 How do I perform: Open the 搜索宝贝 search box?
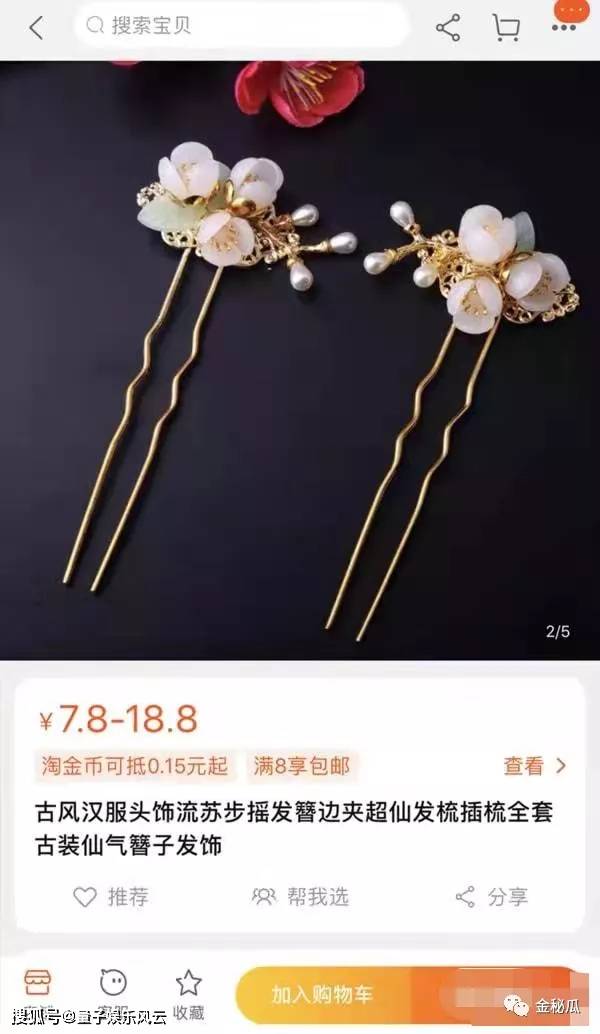(x=240, y=27)
